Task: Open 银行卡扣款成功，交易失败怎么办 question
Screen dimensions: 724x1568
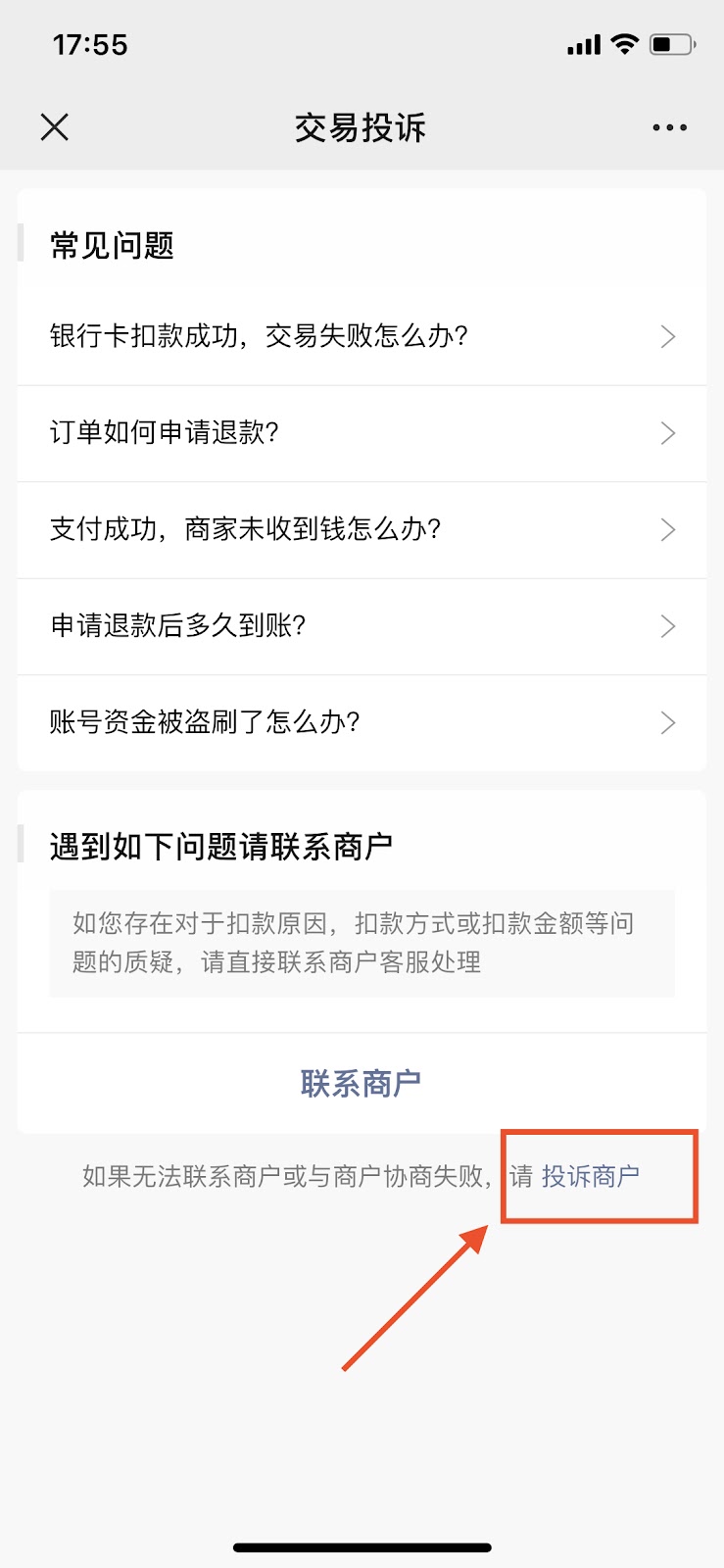Action: coord(361,336)
